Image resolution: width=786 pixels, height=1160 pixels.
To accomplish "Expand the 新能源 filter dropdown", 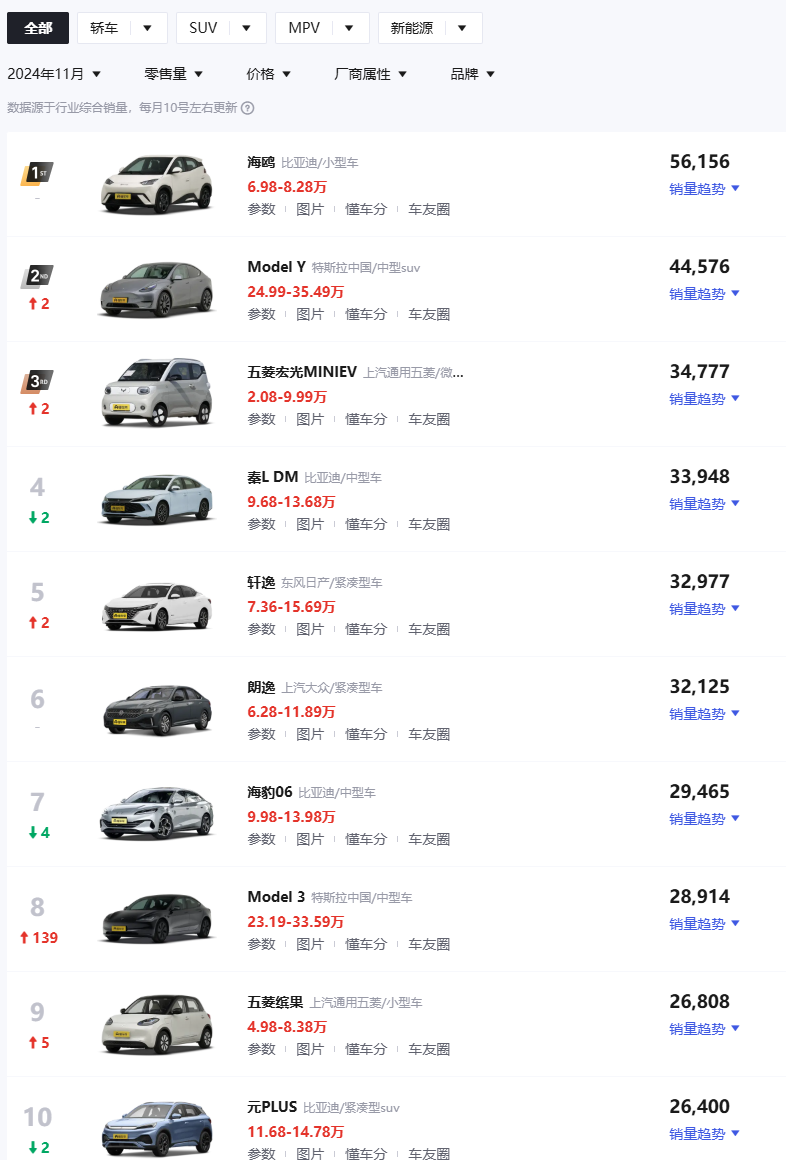I will (x=461, y=28).
